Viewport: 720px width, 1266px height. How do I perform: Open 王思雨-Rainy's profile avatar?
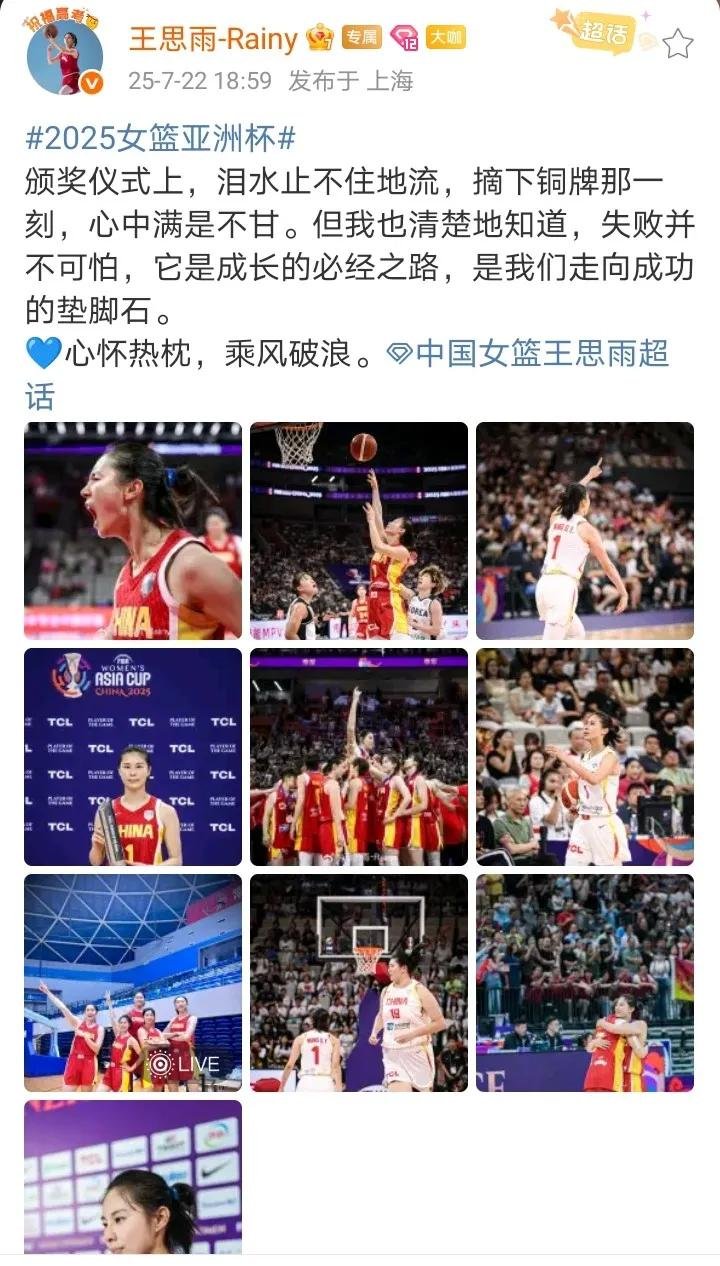64,57
